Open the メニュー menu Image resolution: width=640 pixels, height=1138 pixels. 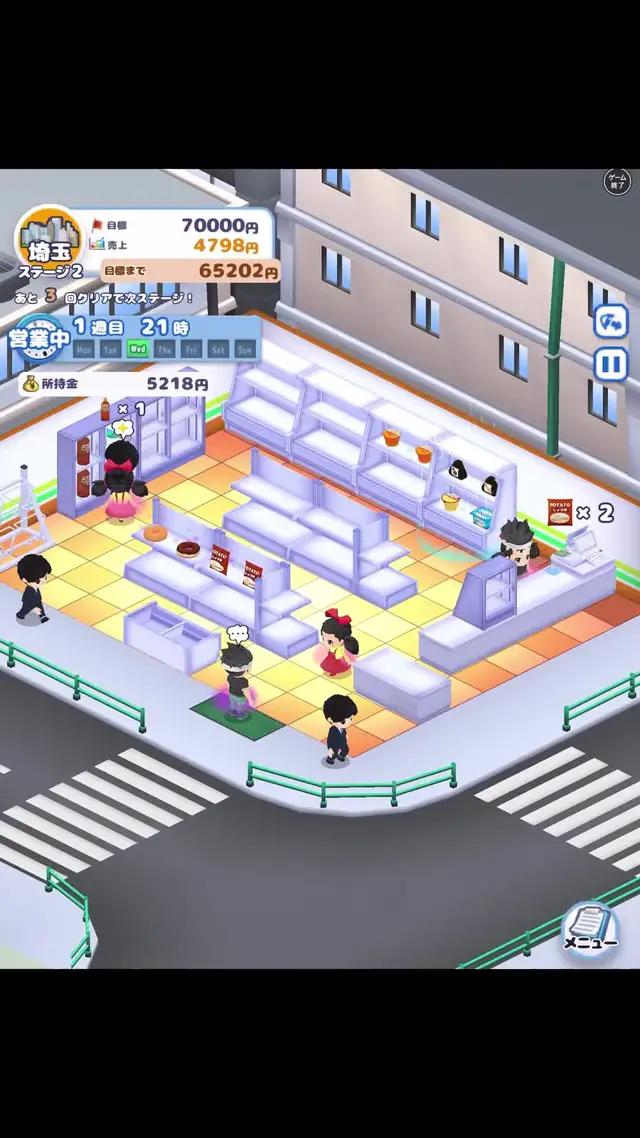click(x=588, y=930)
